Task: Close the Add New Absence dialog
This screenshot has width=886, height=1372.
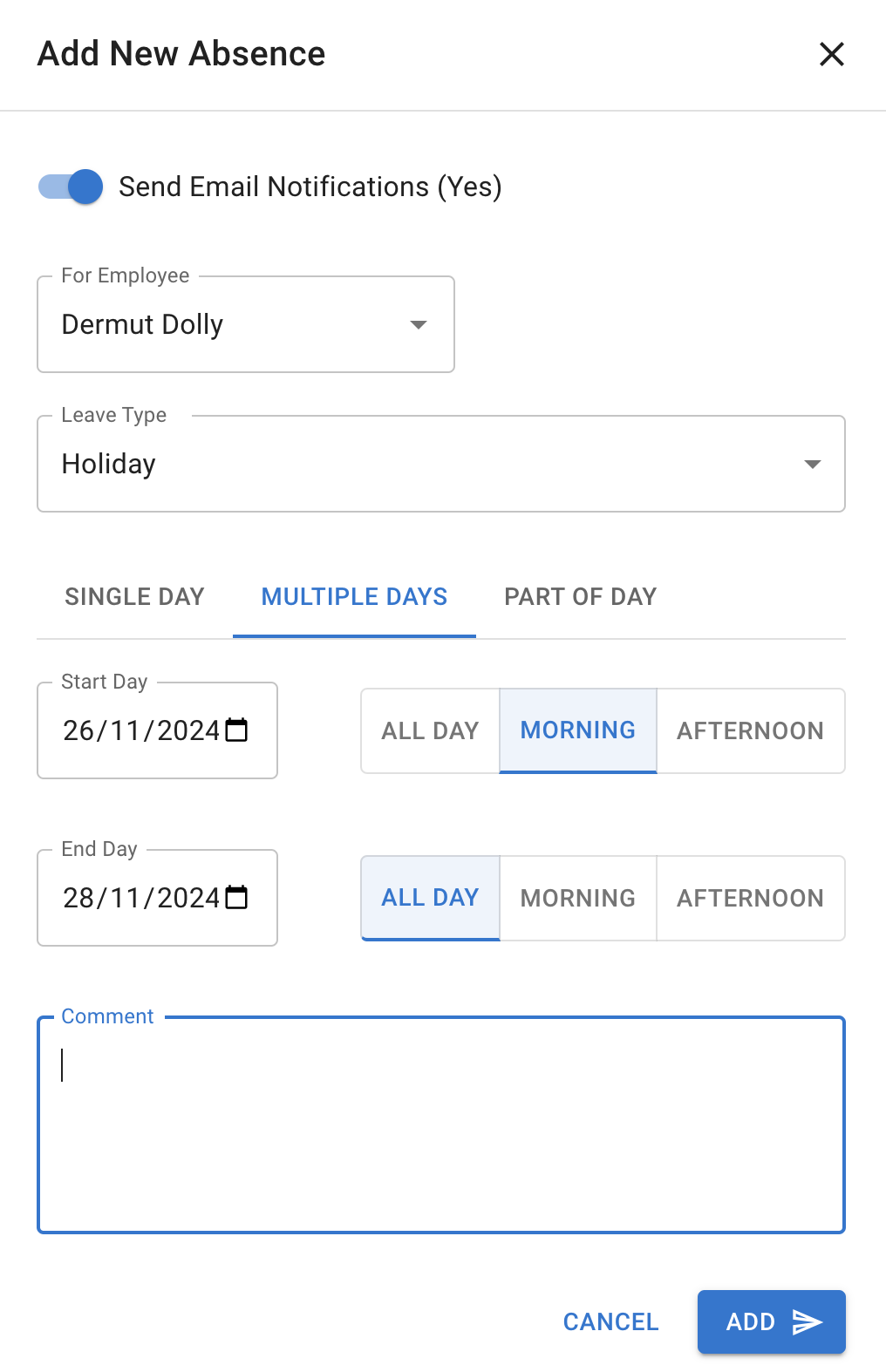Action: pos(832,54)
